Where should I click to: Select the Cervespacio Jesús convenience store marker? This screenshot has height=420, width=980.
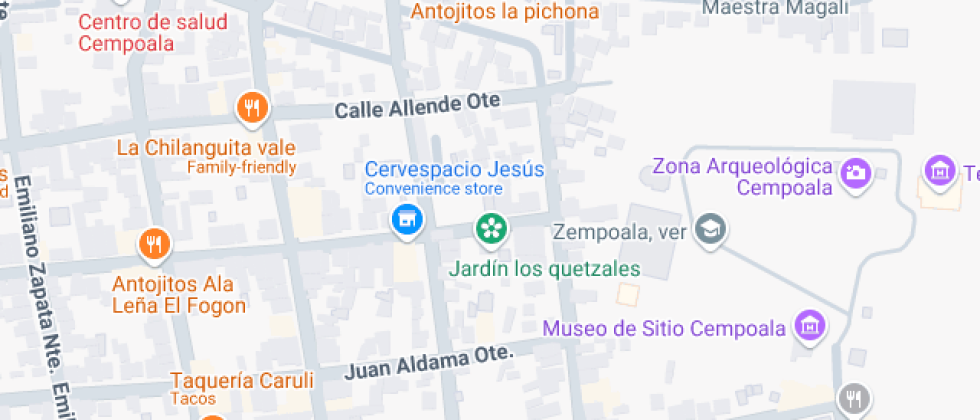tap(406, 220)
